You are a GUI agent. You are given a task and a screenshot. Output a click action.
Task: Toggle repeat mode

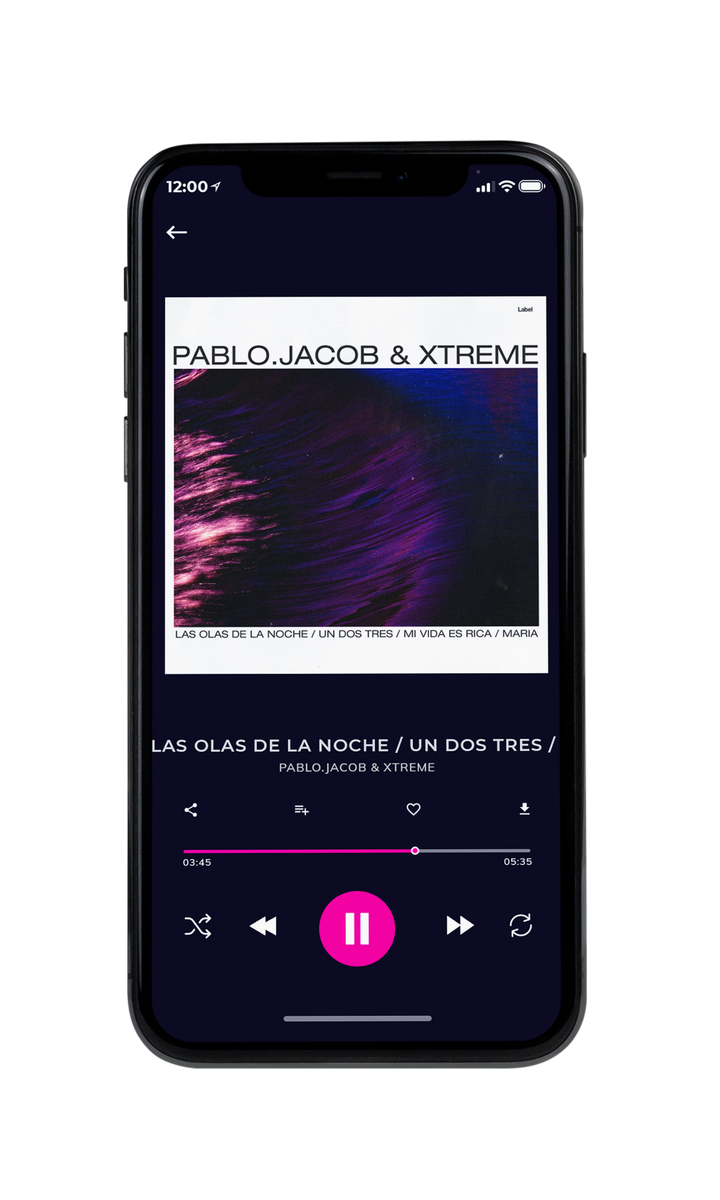click(x=520, y=926)
